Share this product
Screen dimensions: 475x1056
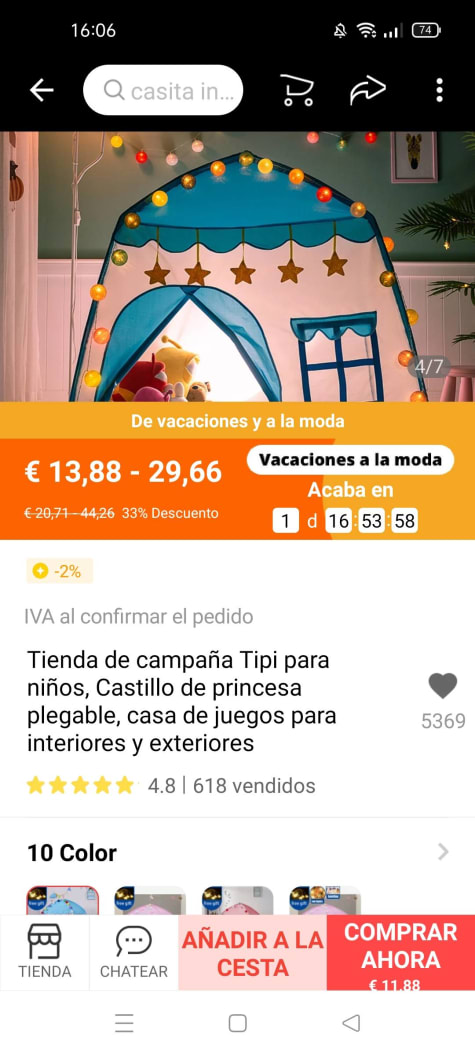(x=367, y=90)
